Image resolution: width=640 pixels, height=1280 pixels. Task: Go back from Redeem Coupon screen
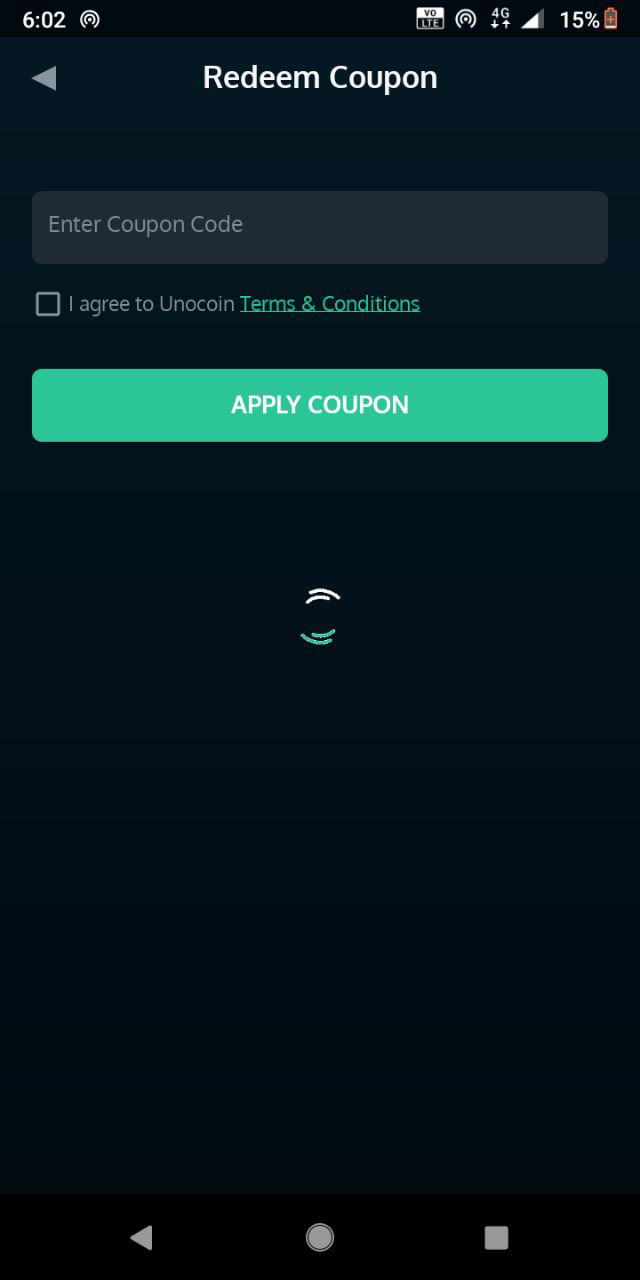44,78
